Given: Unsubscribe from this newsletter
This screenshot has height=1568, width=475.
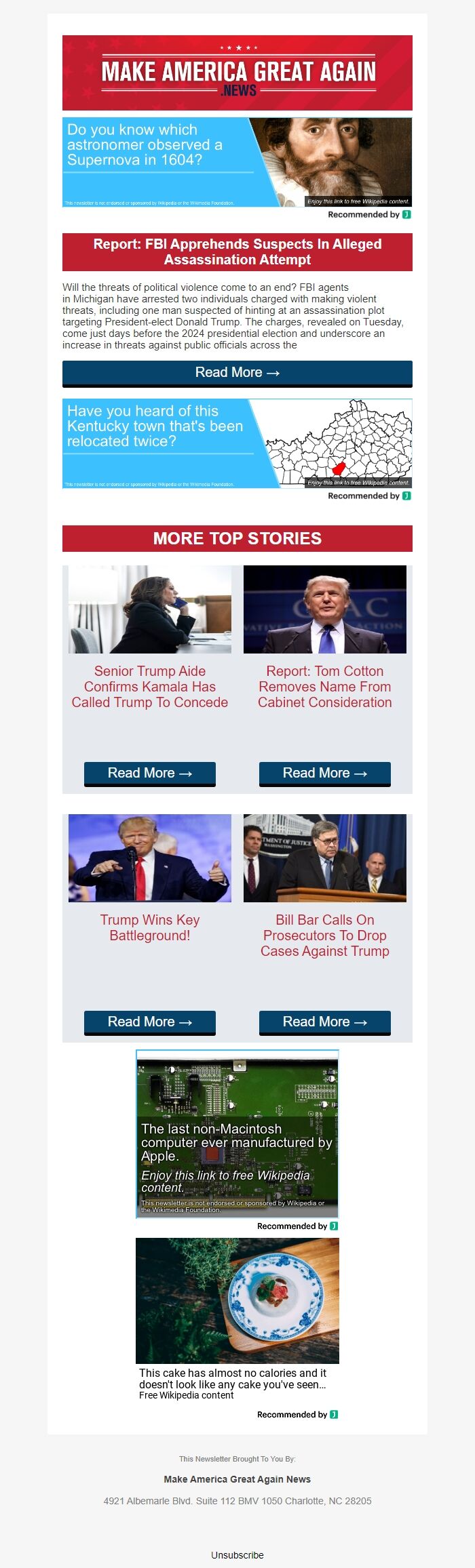Looking at the screenshot, I should pos(237,1554).
